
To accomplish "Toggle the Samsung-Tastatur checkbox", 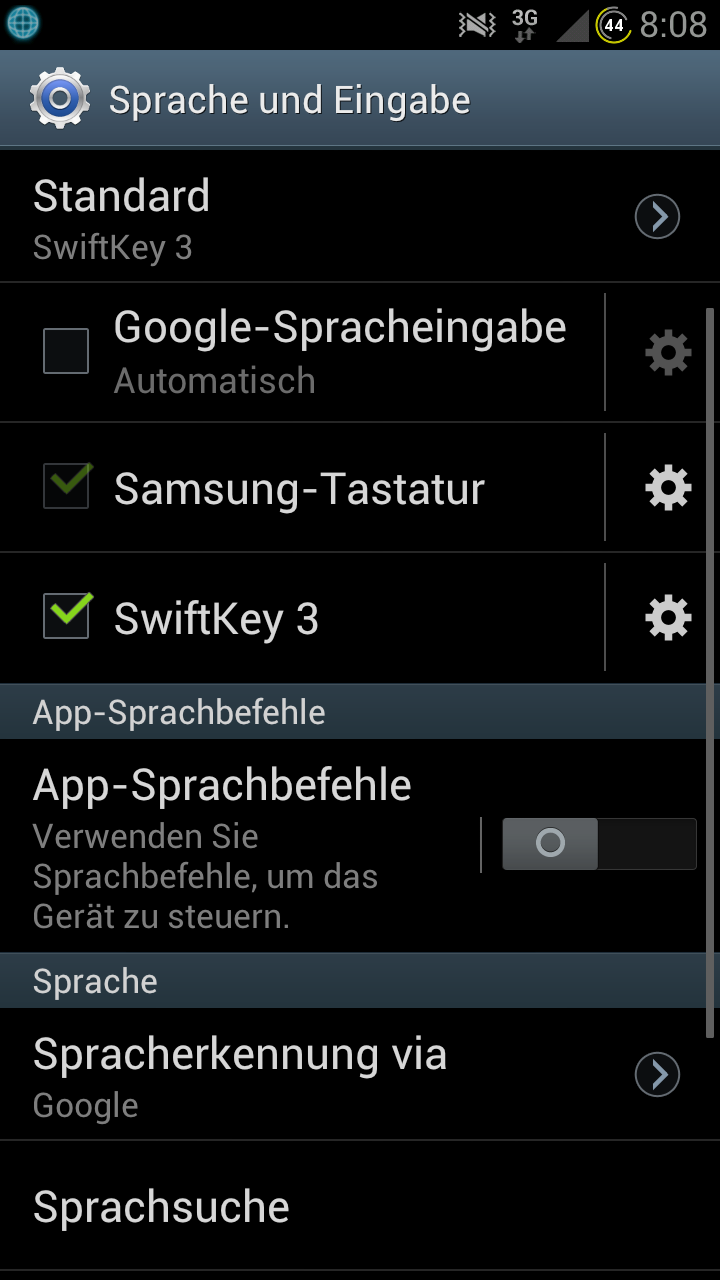I will click(x=66, y=487).
